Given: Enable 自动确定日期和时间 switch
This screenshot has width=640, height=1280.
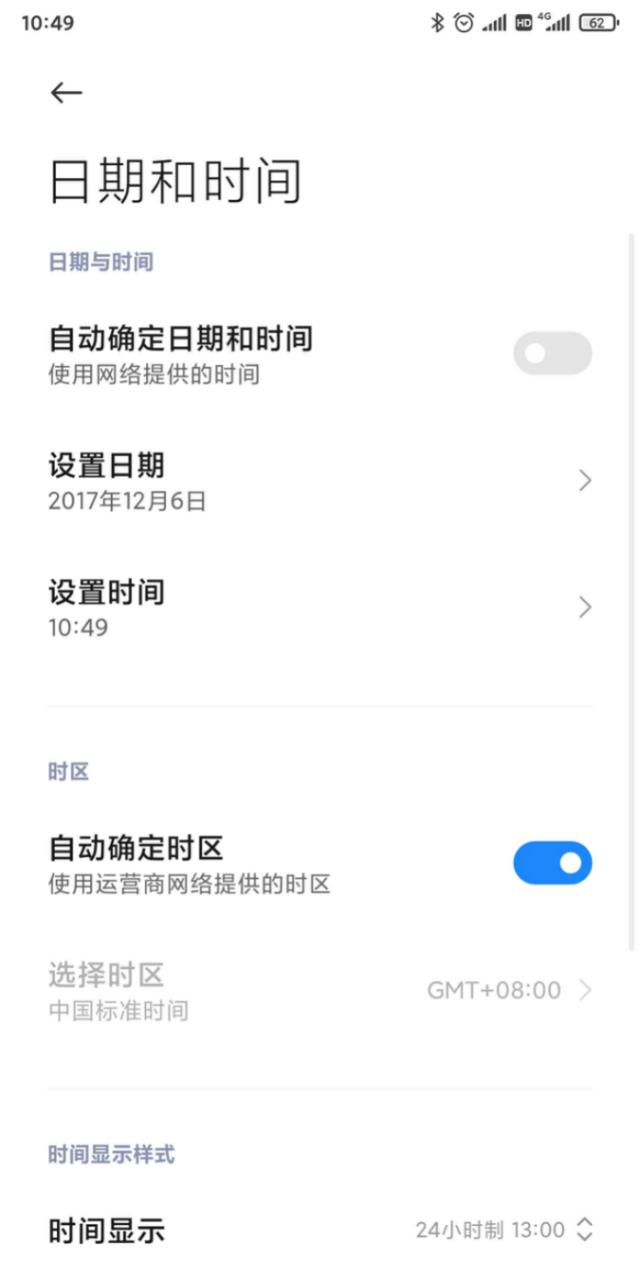Looking at the screenshot, I should click(x=552, y=353).
